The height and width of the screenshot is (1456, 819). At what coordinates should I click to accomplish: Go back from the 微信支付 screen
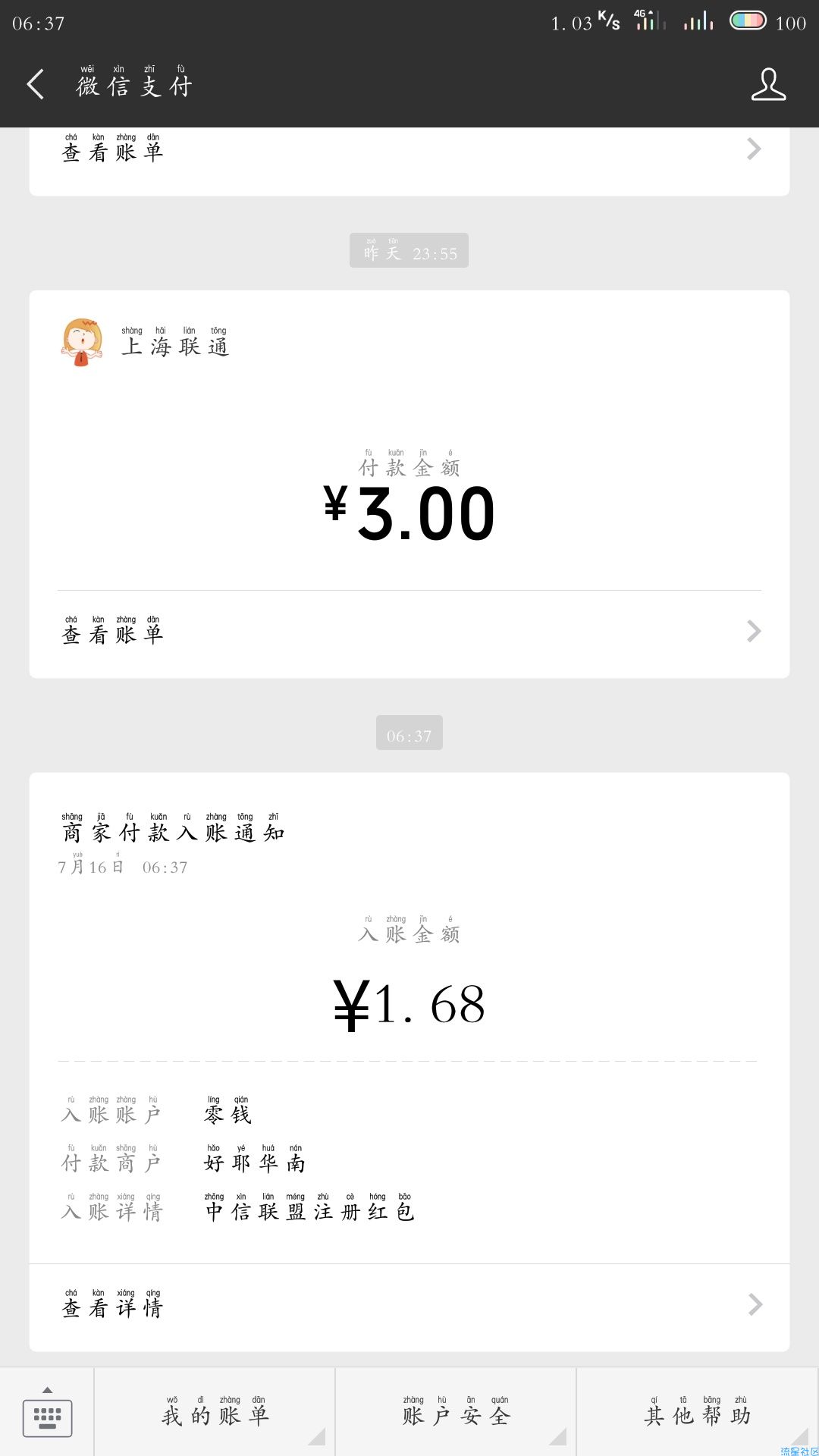pyautogui.click(x=36, y=84)
